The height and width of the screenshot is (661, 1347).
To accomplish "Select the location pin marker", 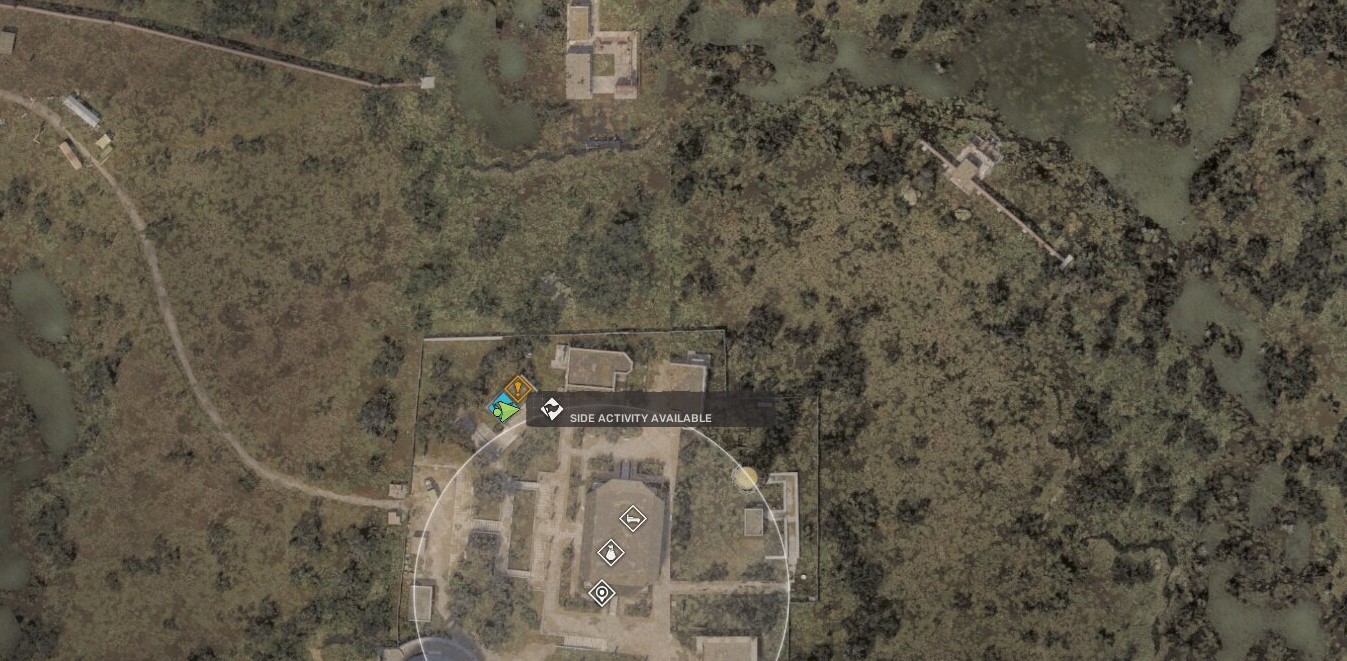I will (601, 594).
